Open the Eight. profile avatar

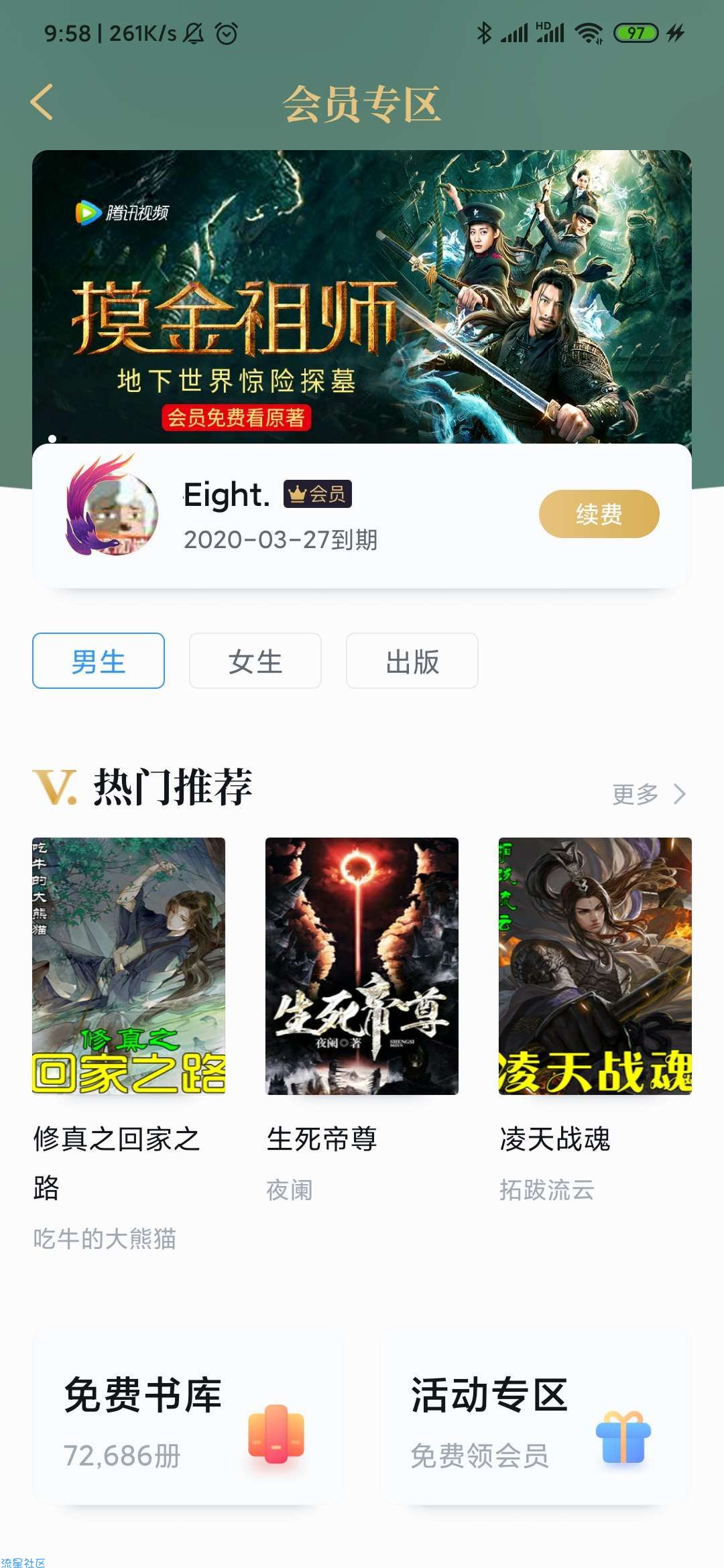coord(112,507)
